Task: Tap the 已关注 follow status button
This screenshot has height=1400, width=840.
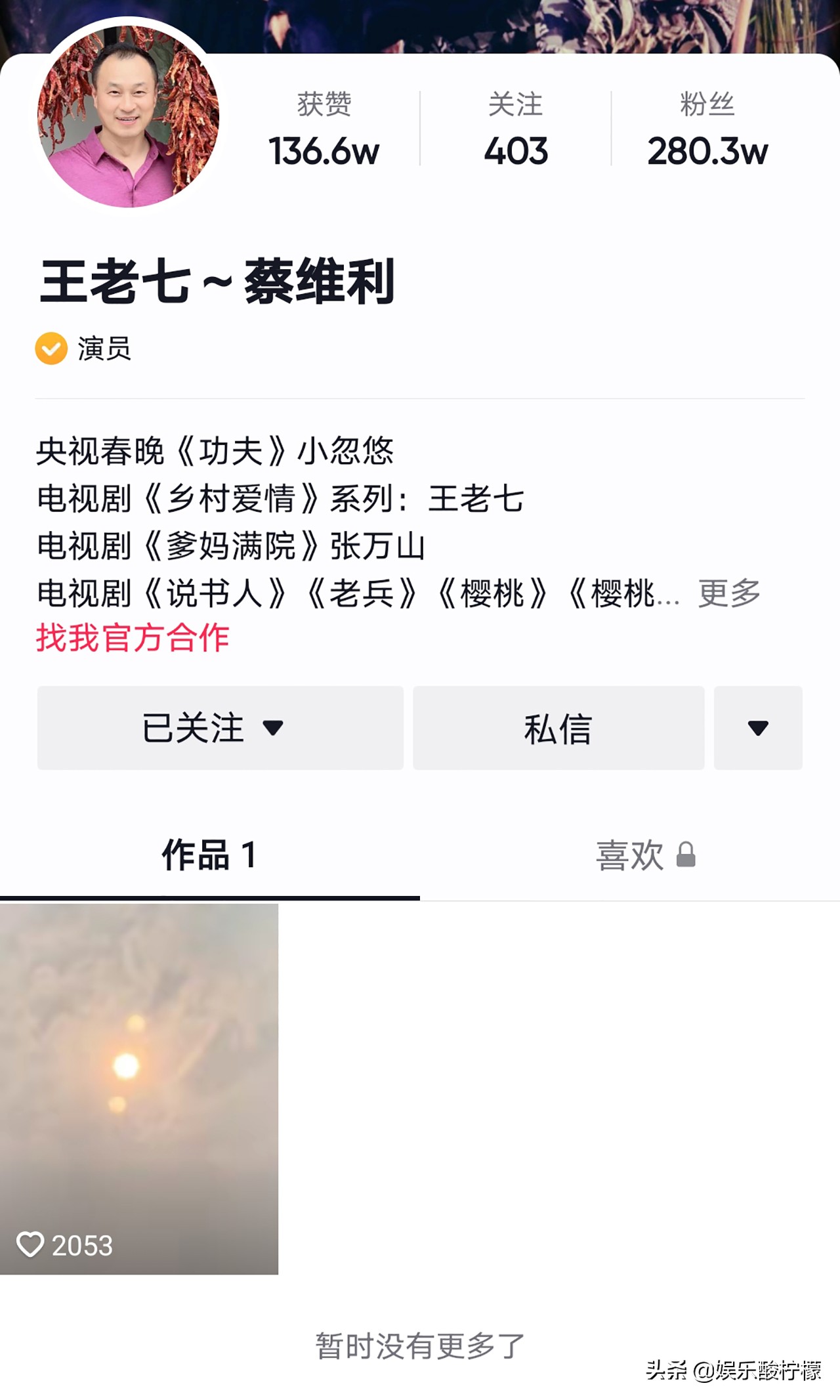Action: coord(220,728)
